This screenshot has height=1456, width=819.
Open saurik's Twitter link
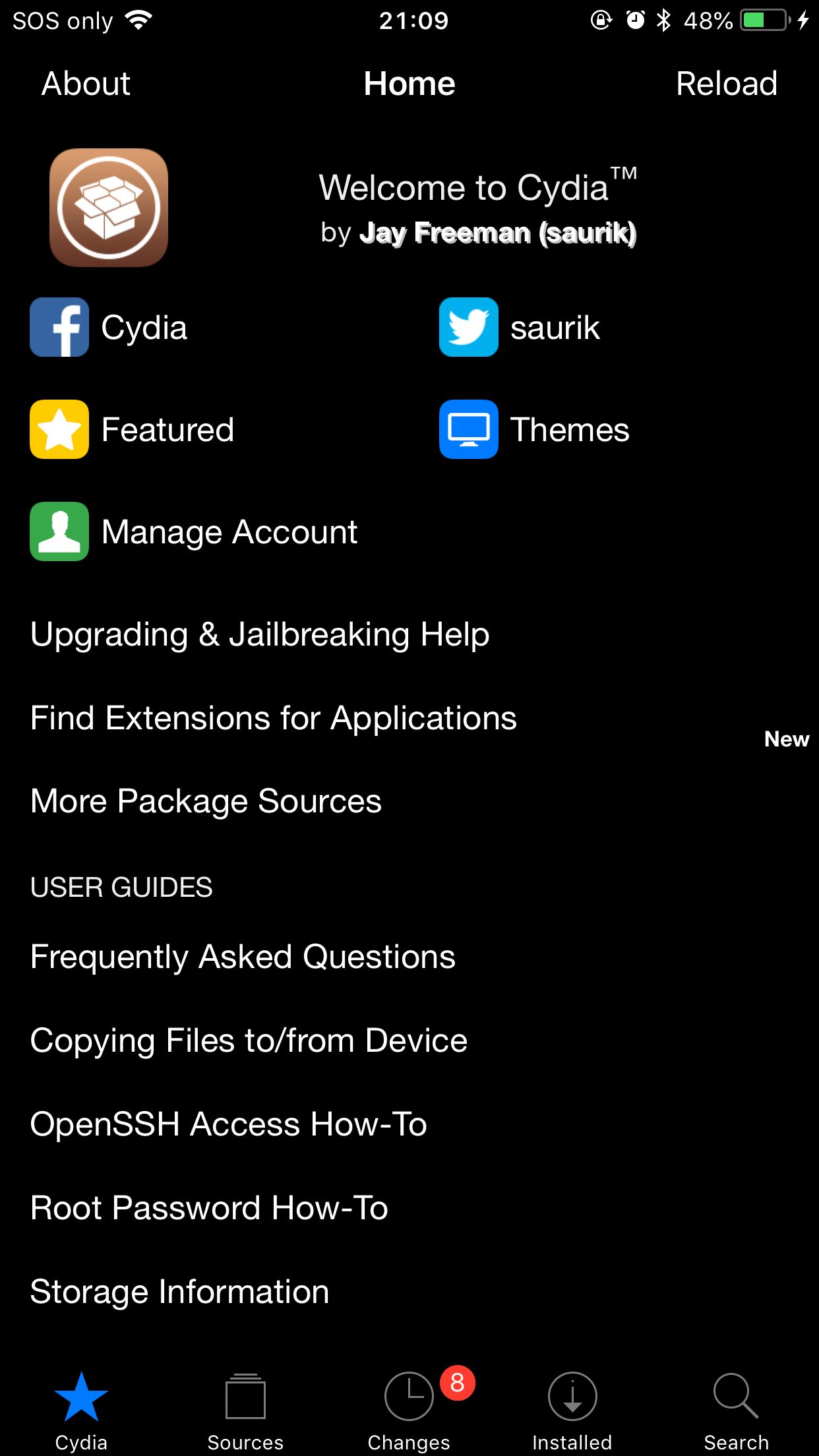[x=520, y=327]
